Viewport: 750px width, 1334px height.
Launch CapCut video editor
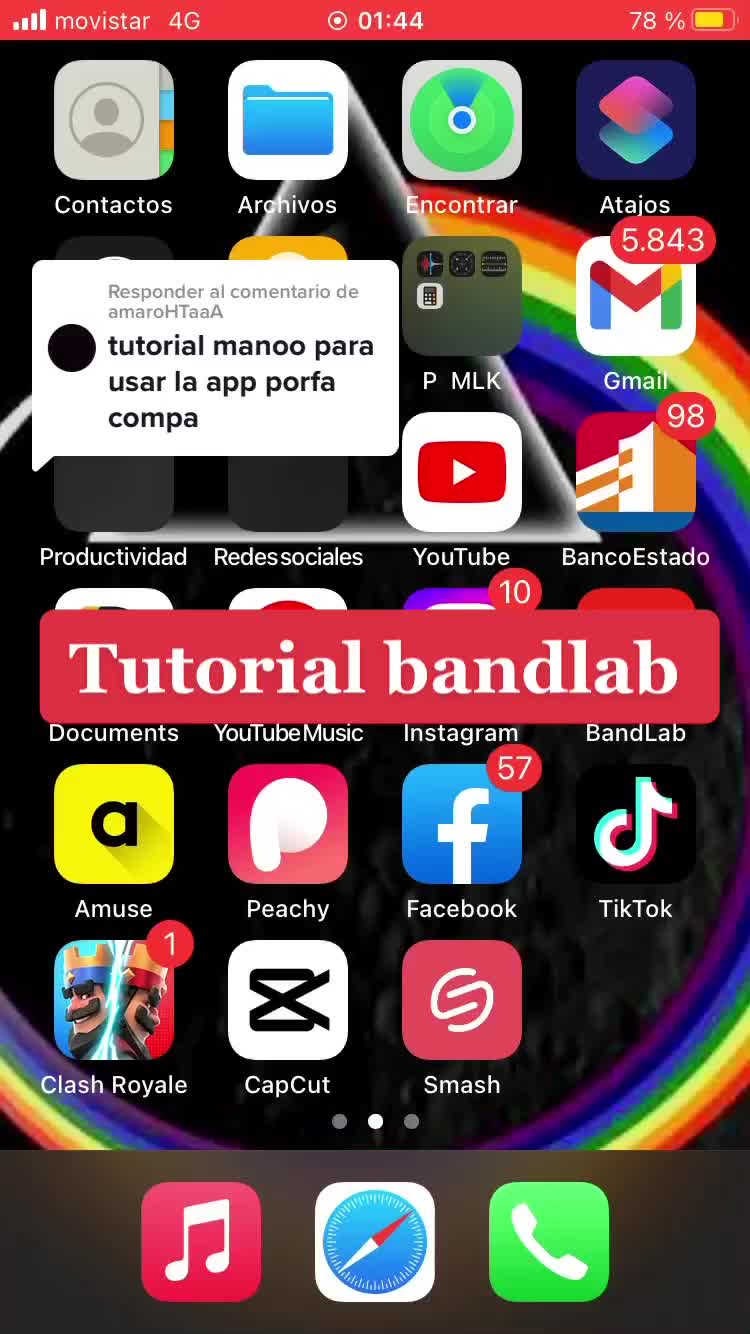coord(288,1000)
